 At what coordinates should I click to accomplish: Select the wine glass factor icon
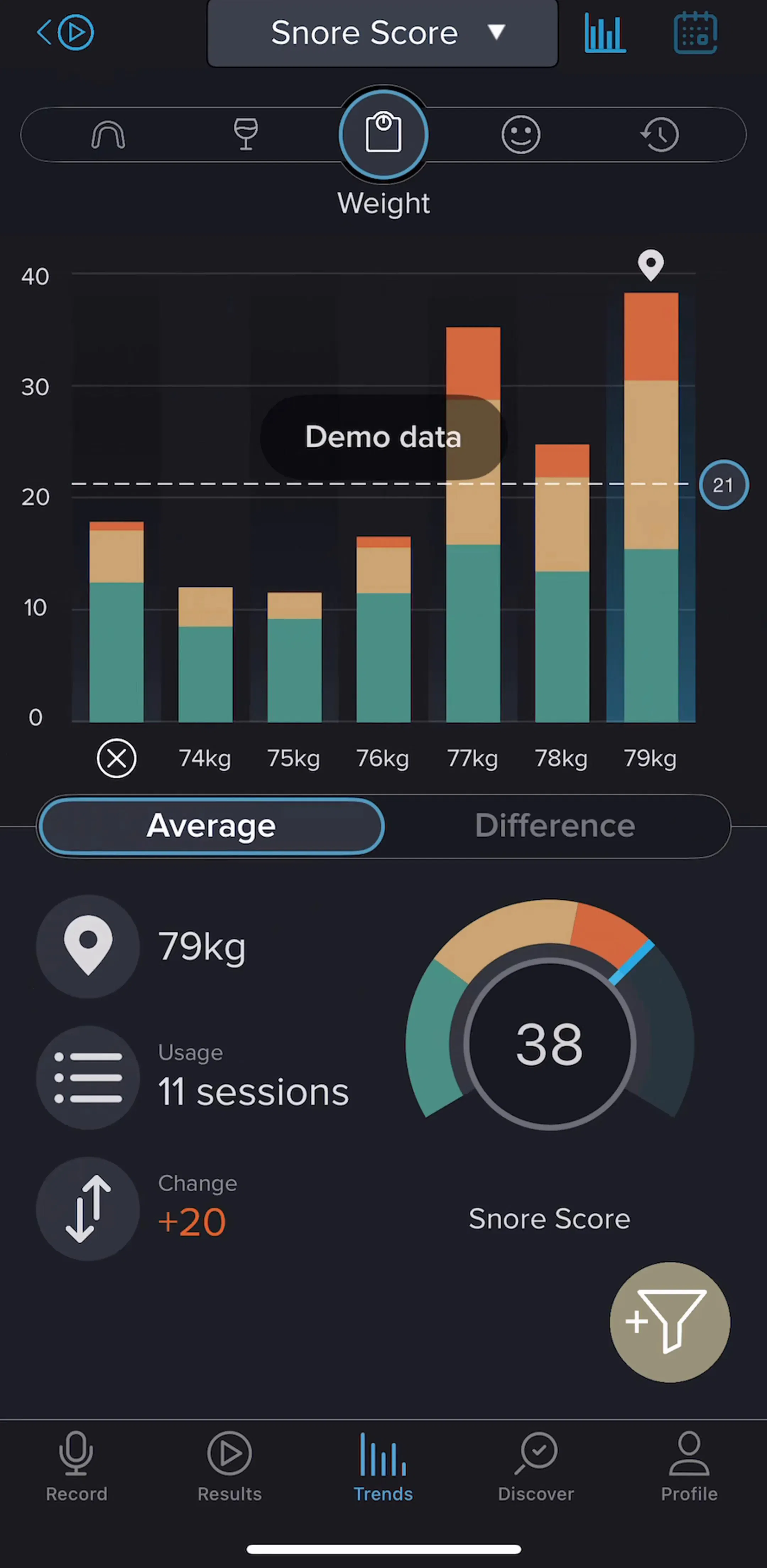(x=246, y=134)
